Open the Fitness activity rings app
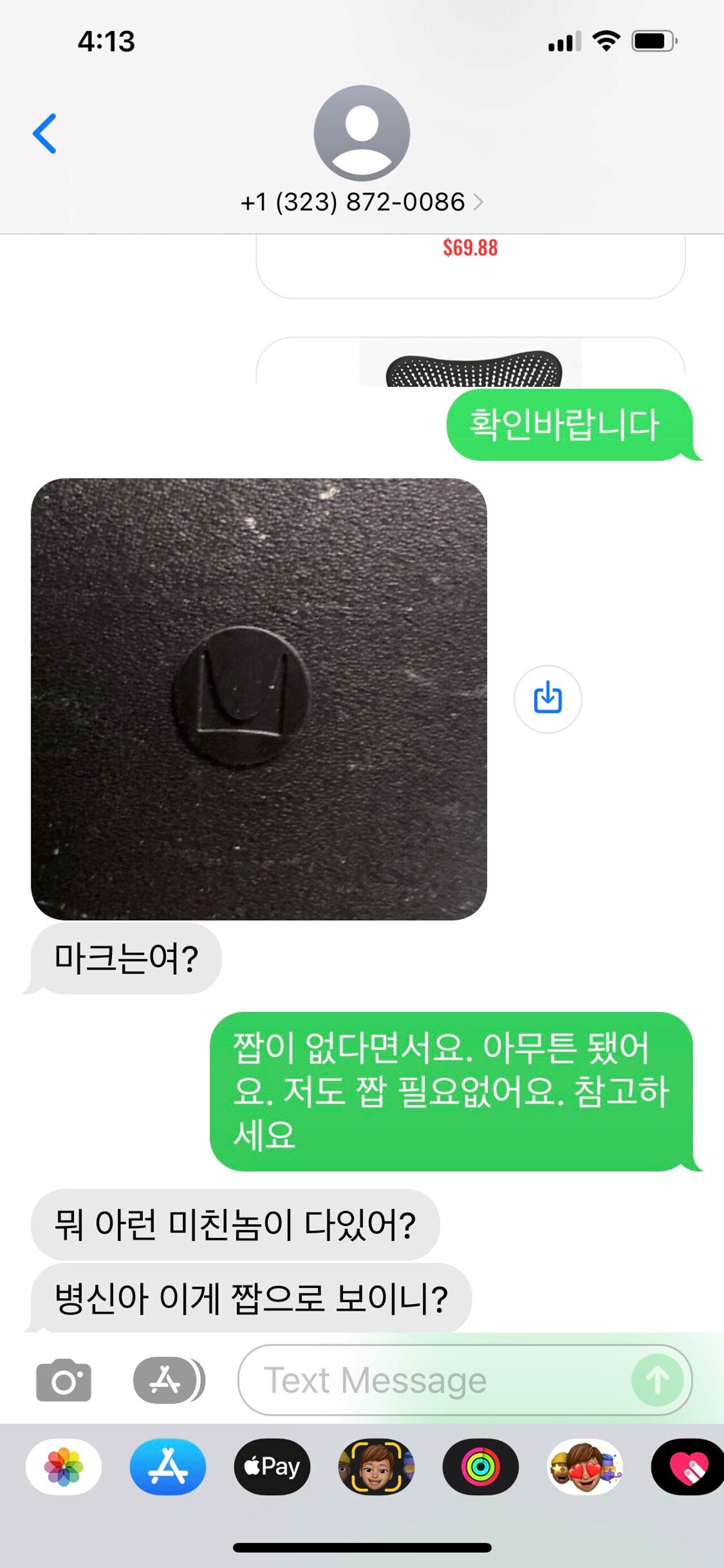 pyautogui.click(x=480, y=1467)
